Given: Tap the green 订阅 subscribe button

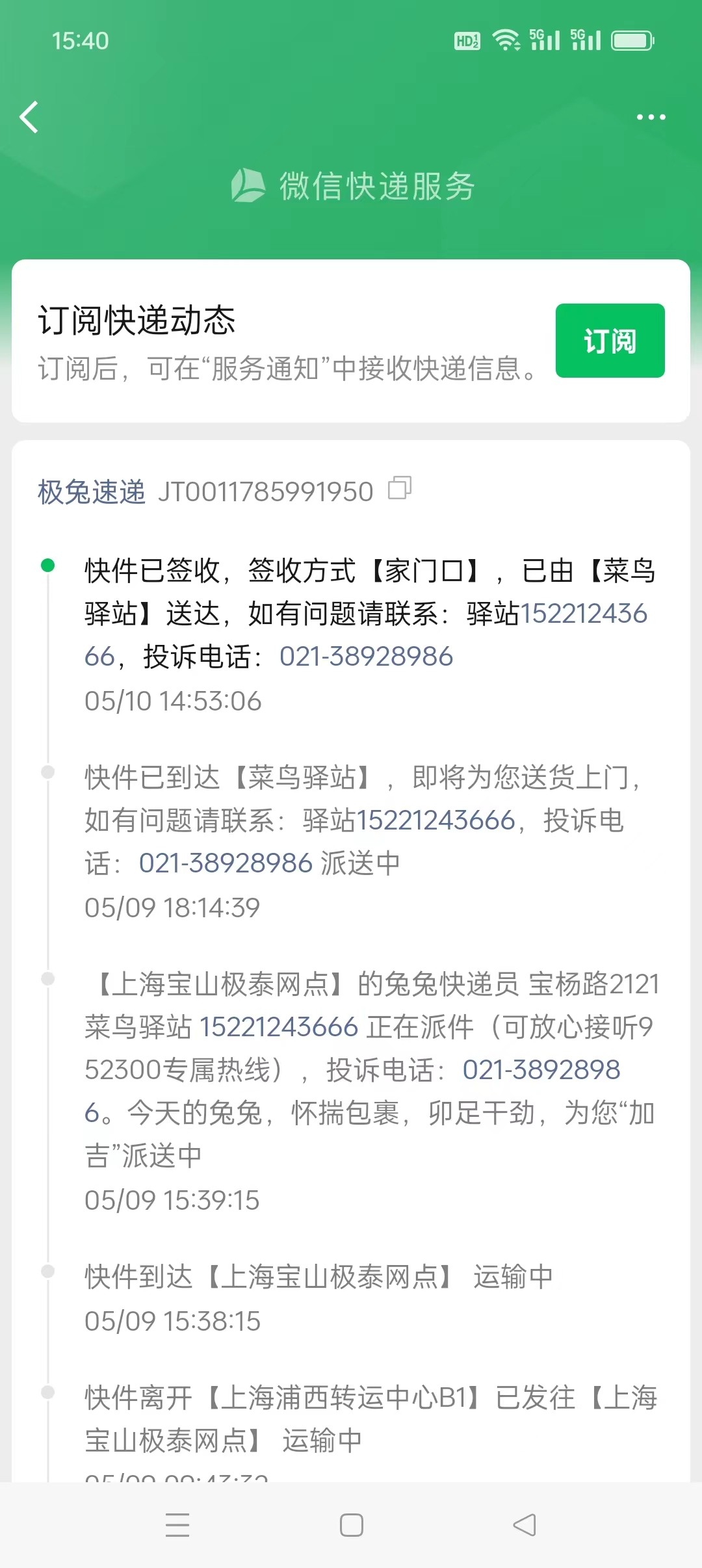Looking at the screenshot, I should (x=610, y=341).
